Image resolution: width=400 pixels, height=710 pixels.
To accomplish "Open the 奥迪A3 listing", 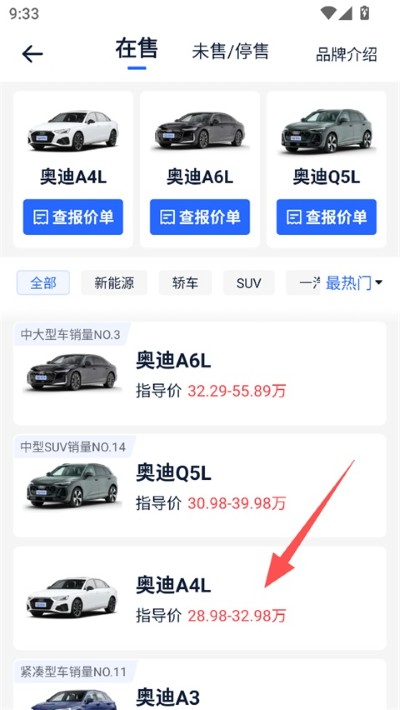I will [x=200, y=685].
